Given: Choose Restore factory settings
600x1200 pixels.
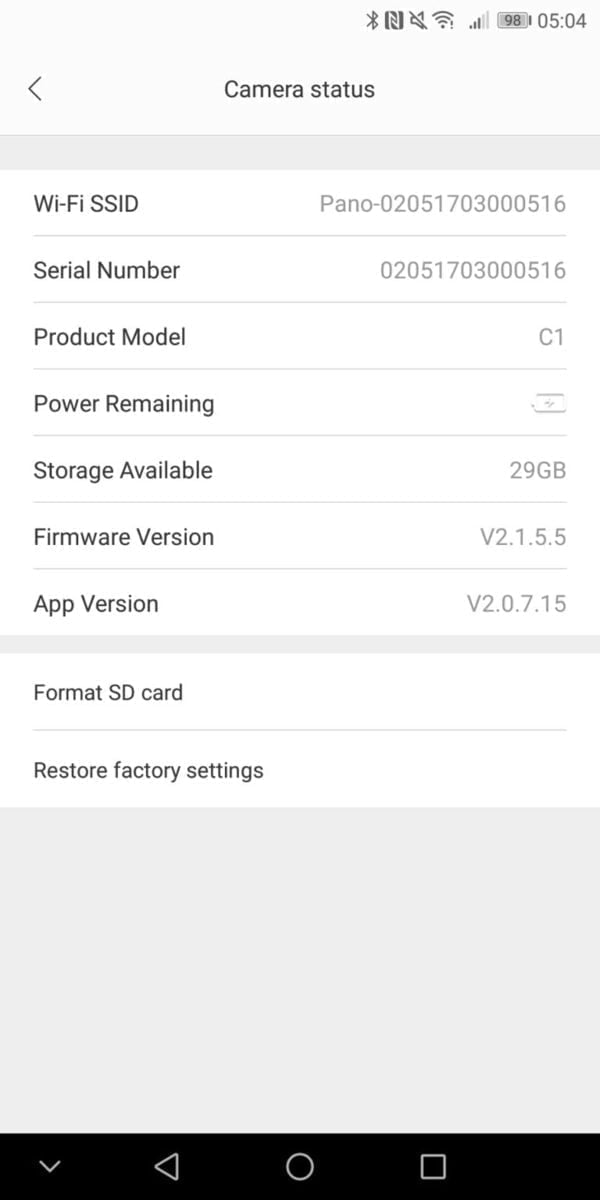Looking at the screenshot, I should coord(148,770).
